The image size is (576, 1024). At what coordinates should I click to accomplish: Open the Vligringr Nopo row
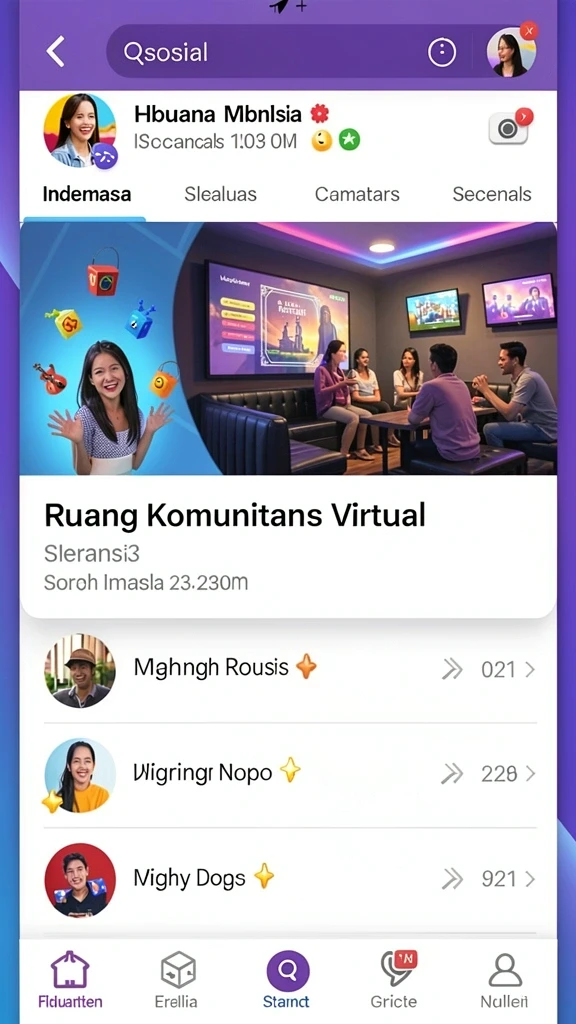coord(290,775)
